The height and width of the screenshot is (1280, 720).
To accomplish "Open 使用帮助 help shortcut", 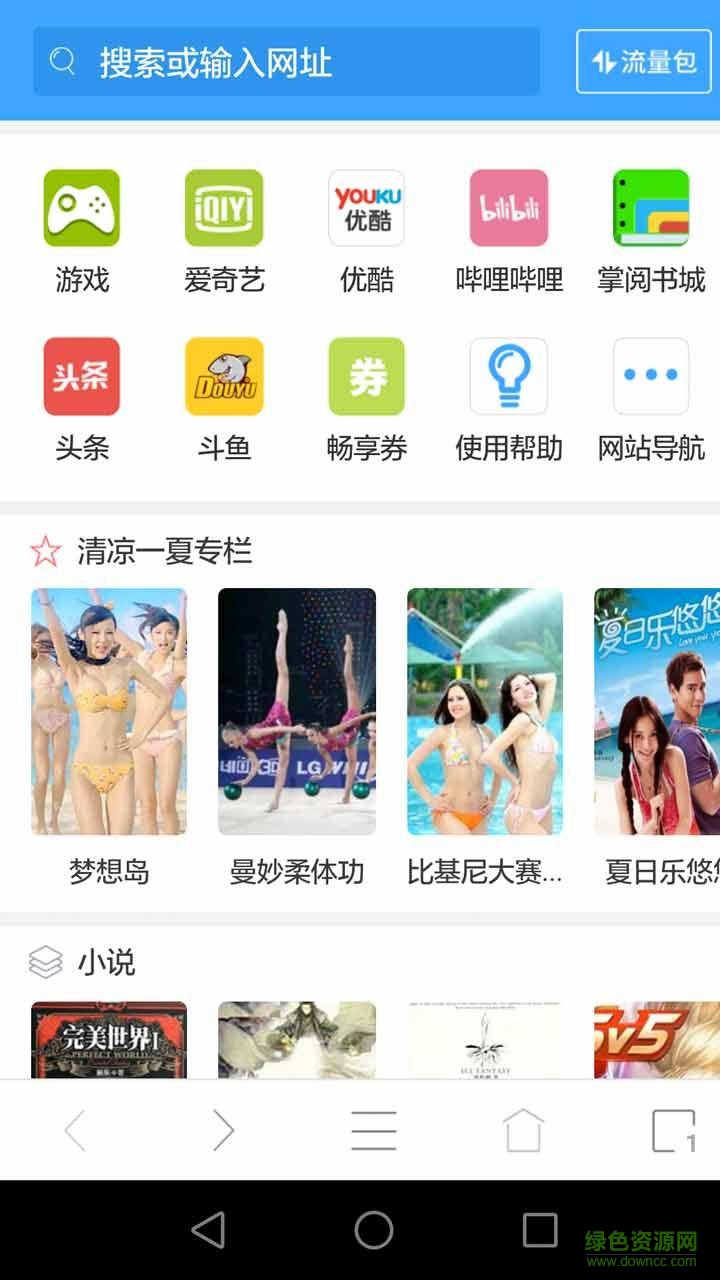I will (x=508, y=376).
